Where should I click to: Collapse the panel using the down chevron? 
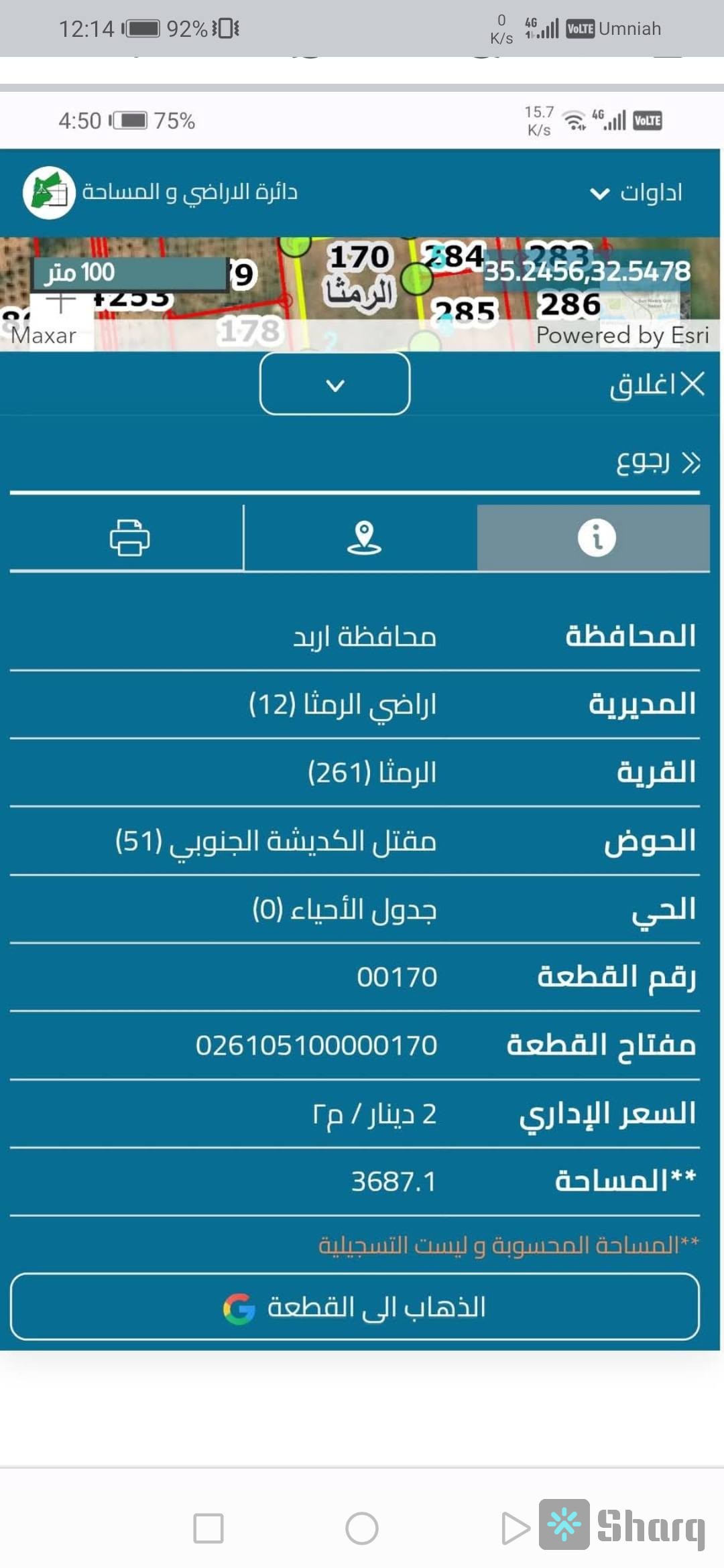(x=335, y=385)
